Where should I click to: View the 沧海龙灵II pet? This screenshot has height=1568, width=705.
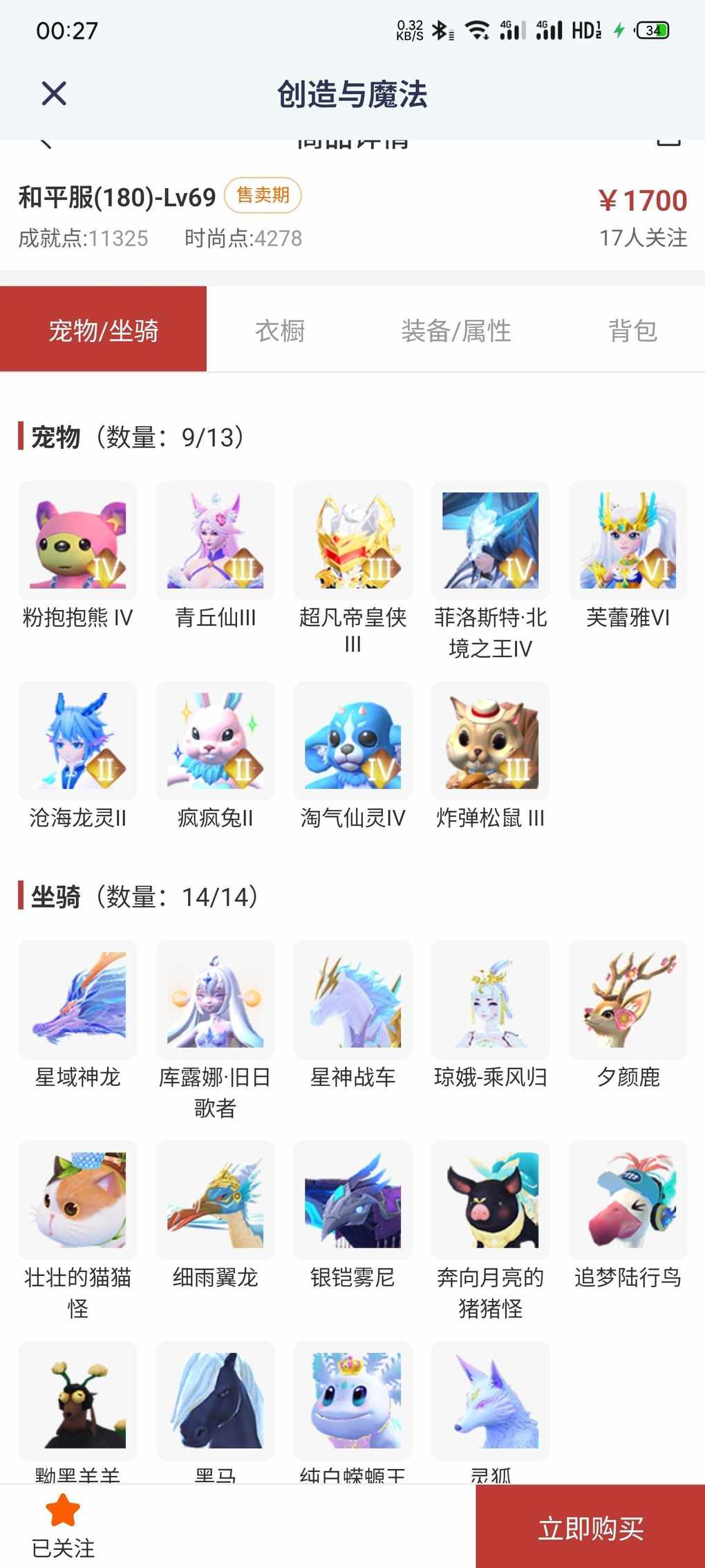(x=77, y=741)
